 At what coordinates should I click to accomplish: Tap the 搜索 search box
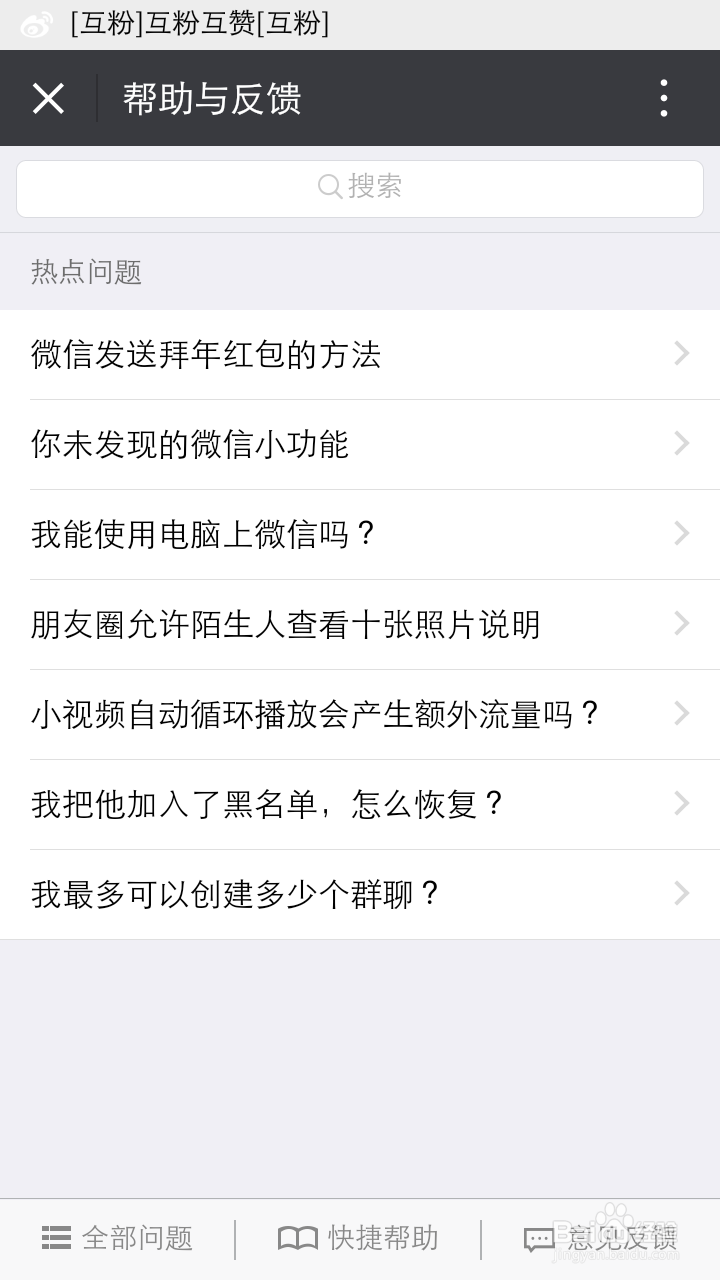(360, 188)
